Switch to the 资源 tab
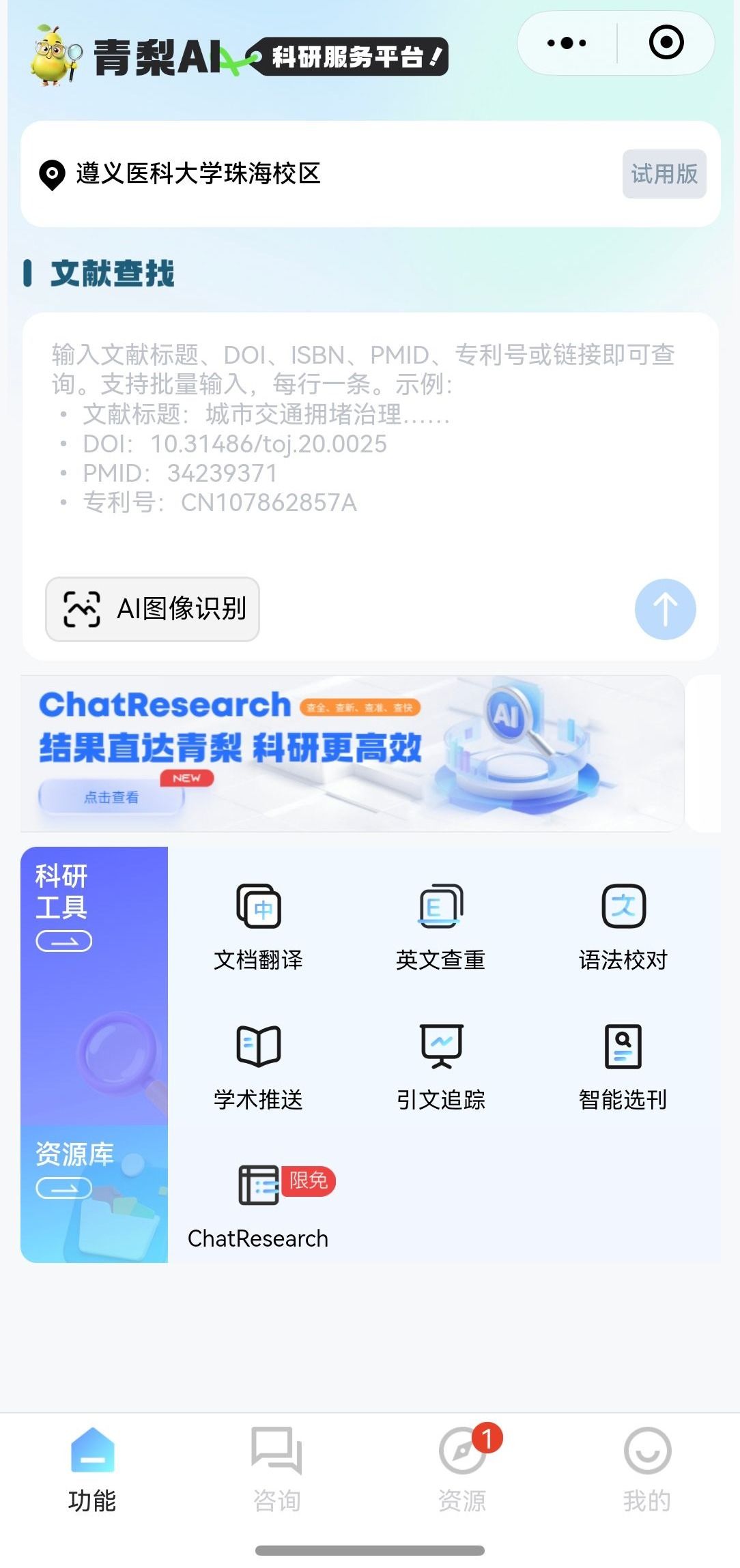The height and width of the screenshot is (1568, 740). 462,1468
